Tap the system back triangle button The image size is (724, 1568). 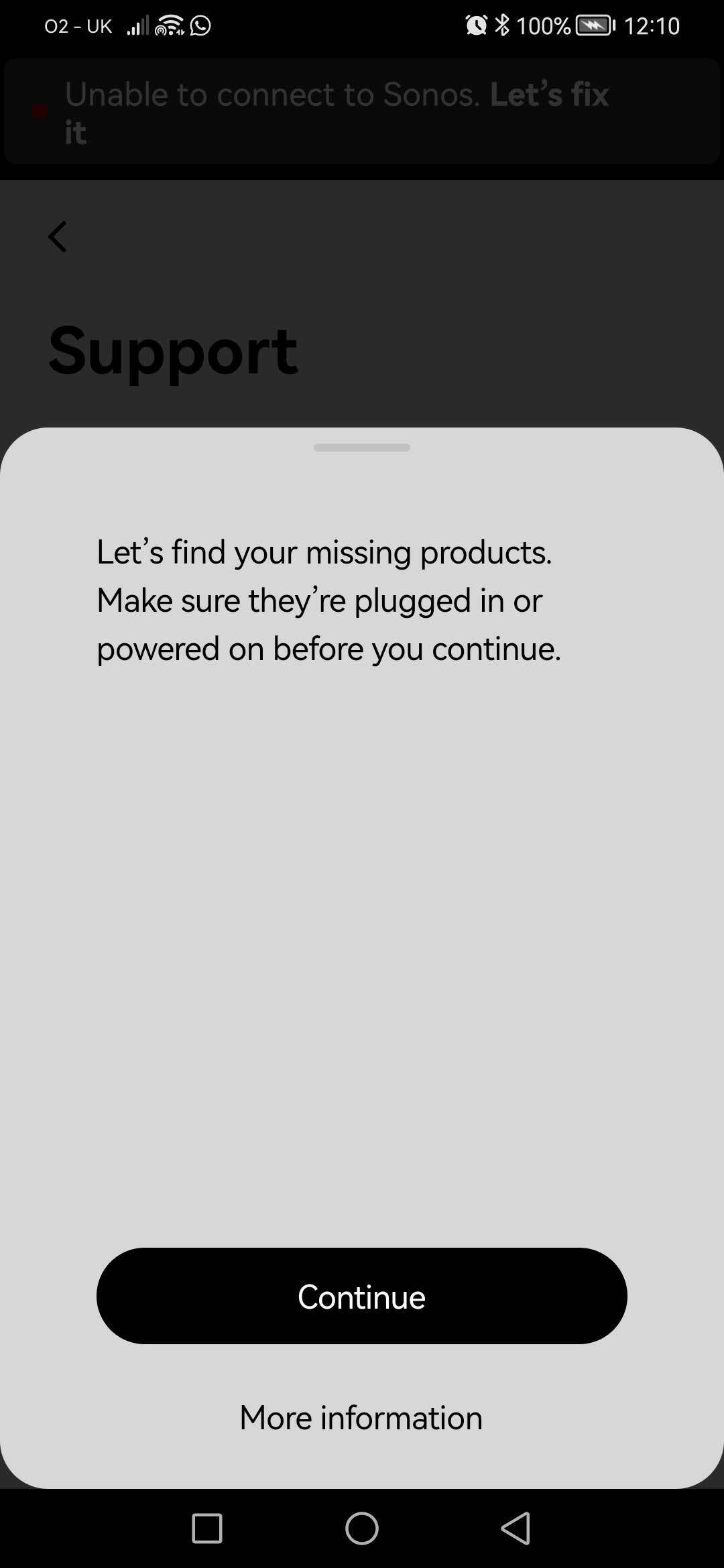click(x=516, y=1528)
